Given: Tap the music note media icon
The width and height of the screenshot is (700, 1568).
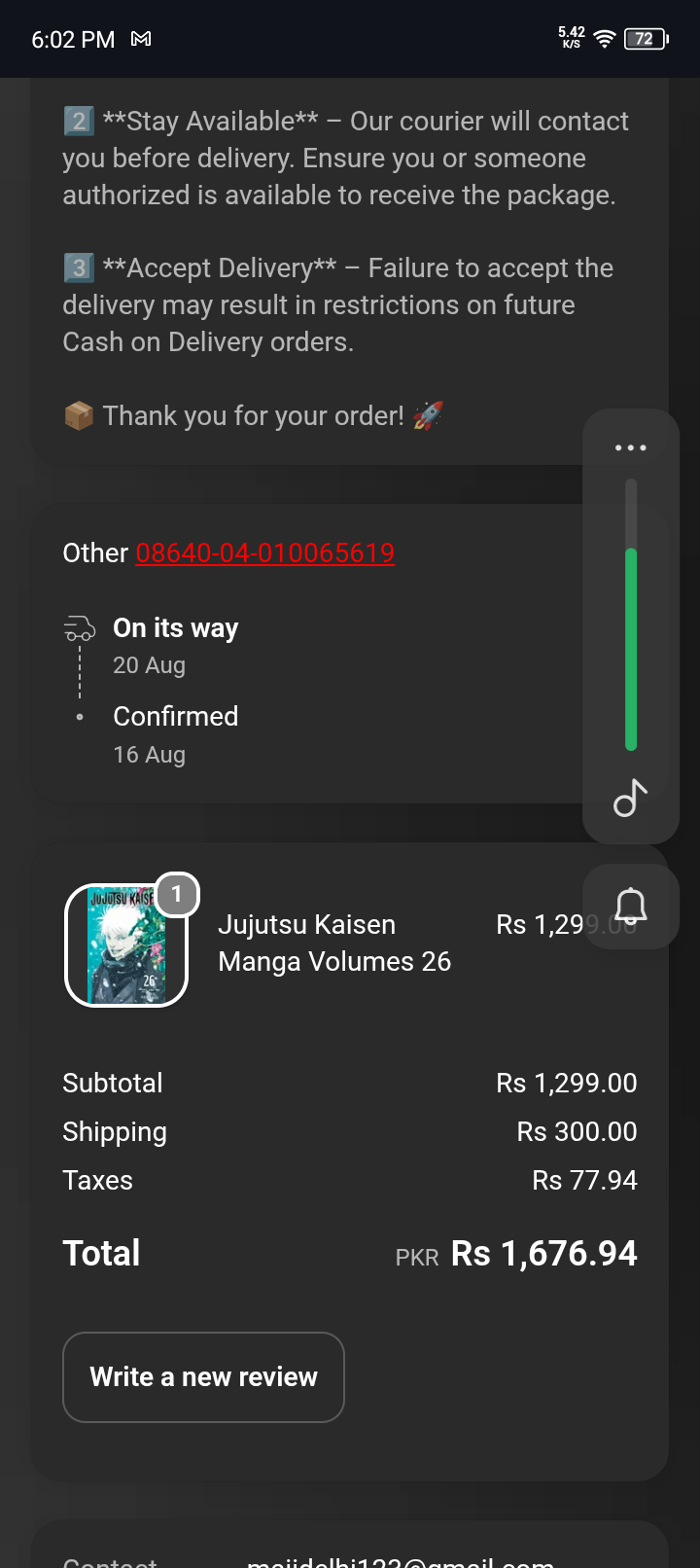Looking at the screenshot, I should click(x=631, y=798).
